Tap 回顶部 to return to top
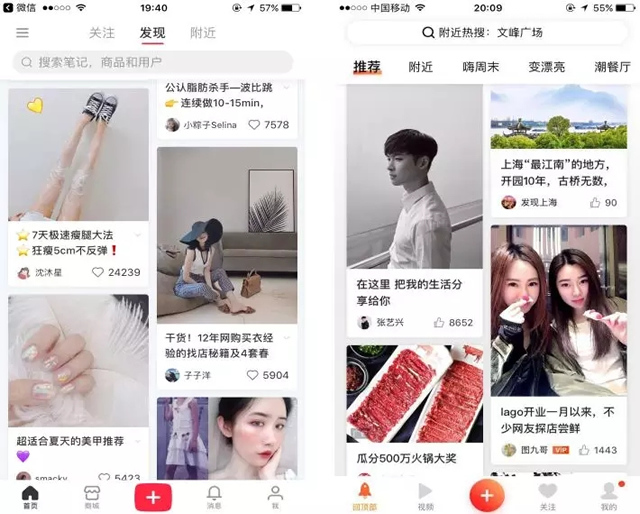640x514 pixels. [x=365, y=496]
